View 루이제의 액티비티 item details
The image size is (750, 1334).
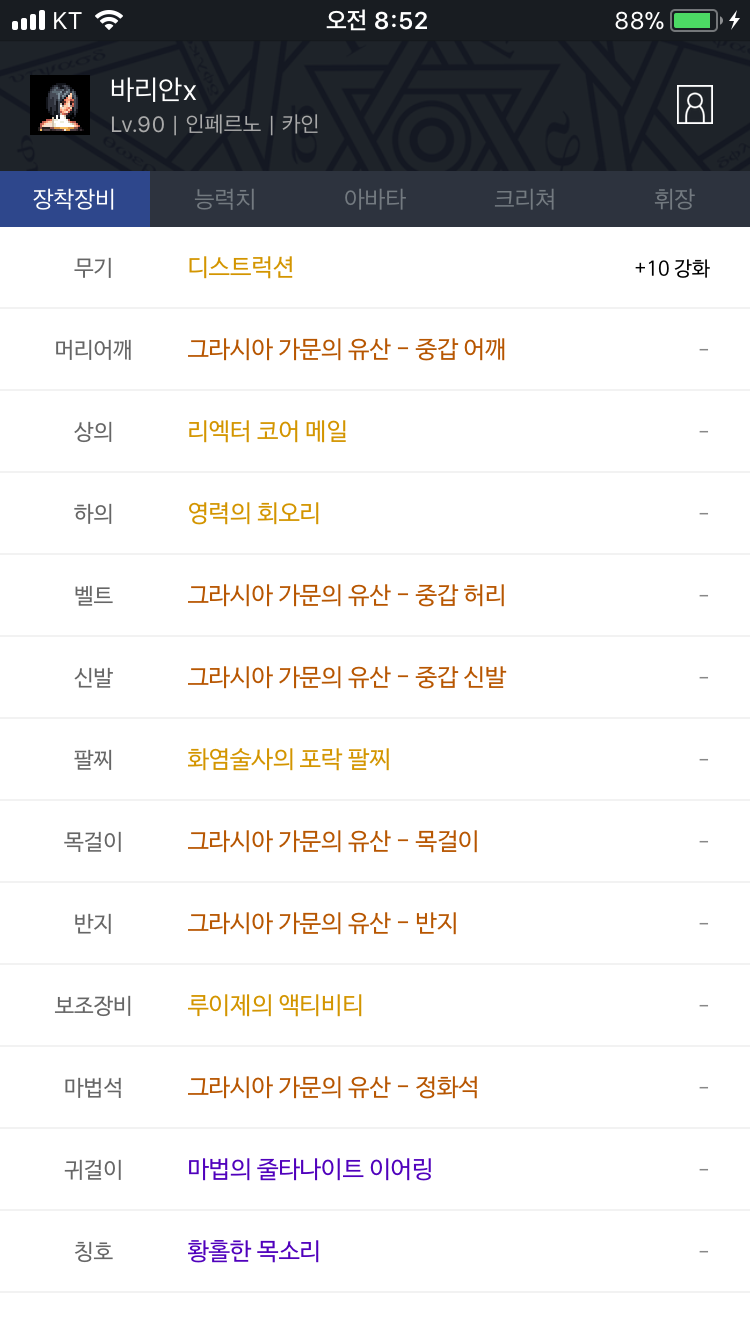tap(275, 1005)
